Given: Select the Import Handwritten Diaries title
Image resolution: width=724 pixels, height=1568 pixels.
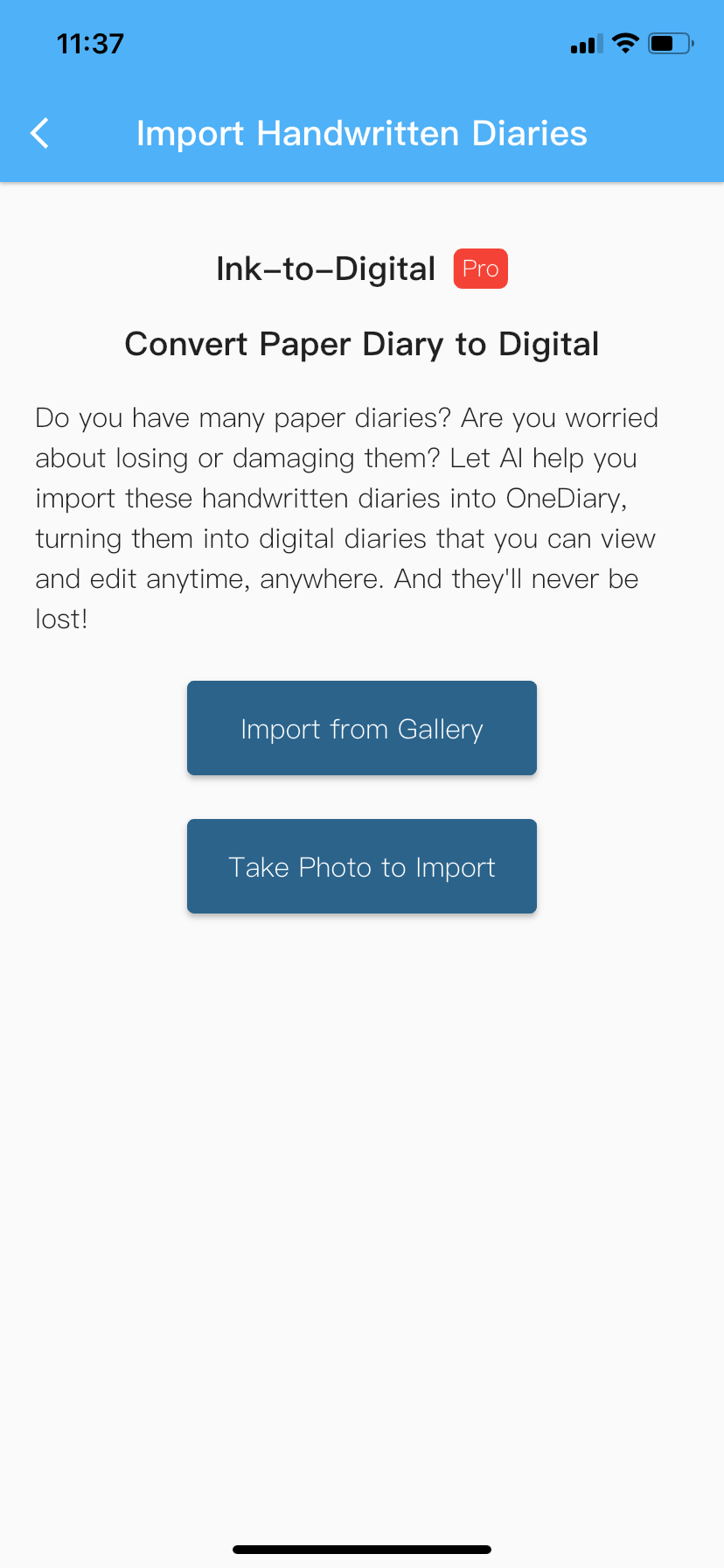Looking at the screenshot, I should point(362,133).
